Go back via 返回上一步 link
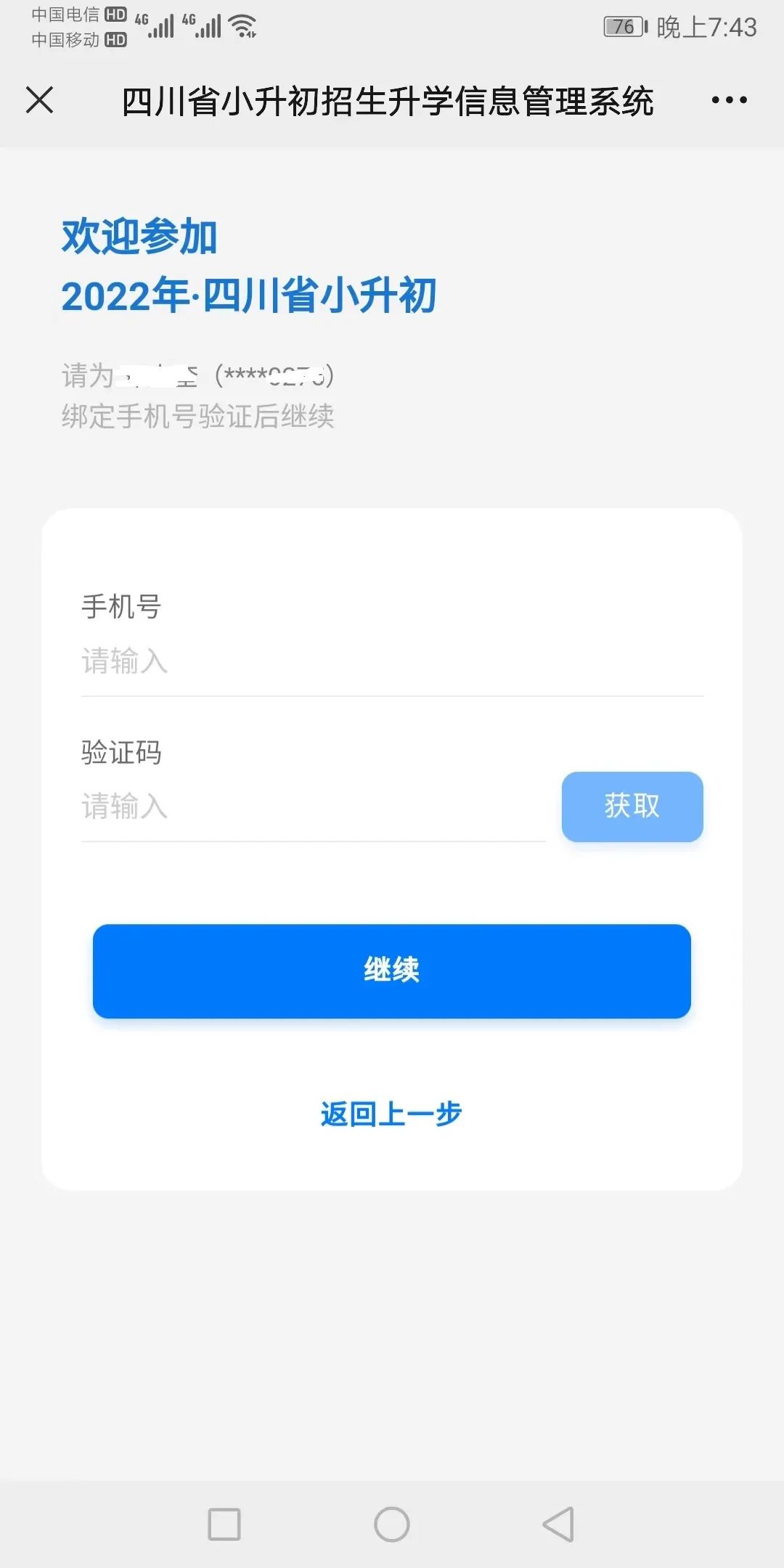This screenshot has height=1568, width=784. pos(391,1114)
